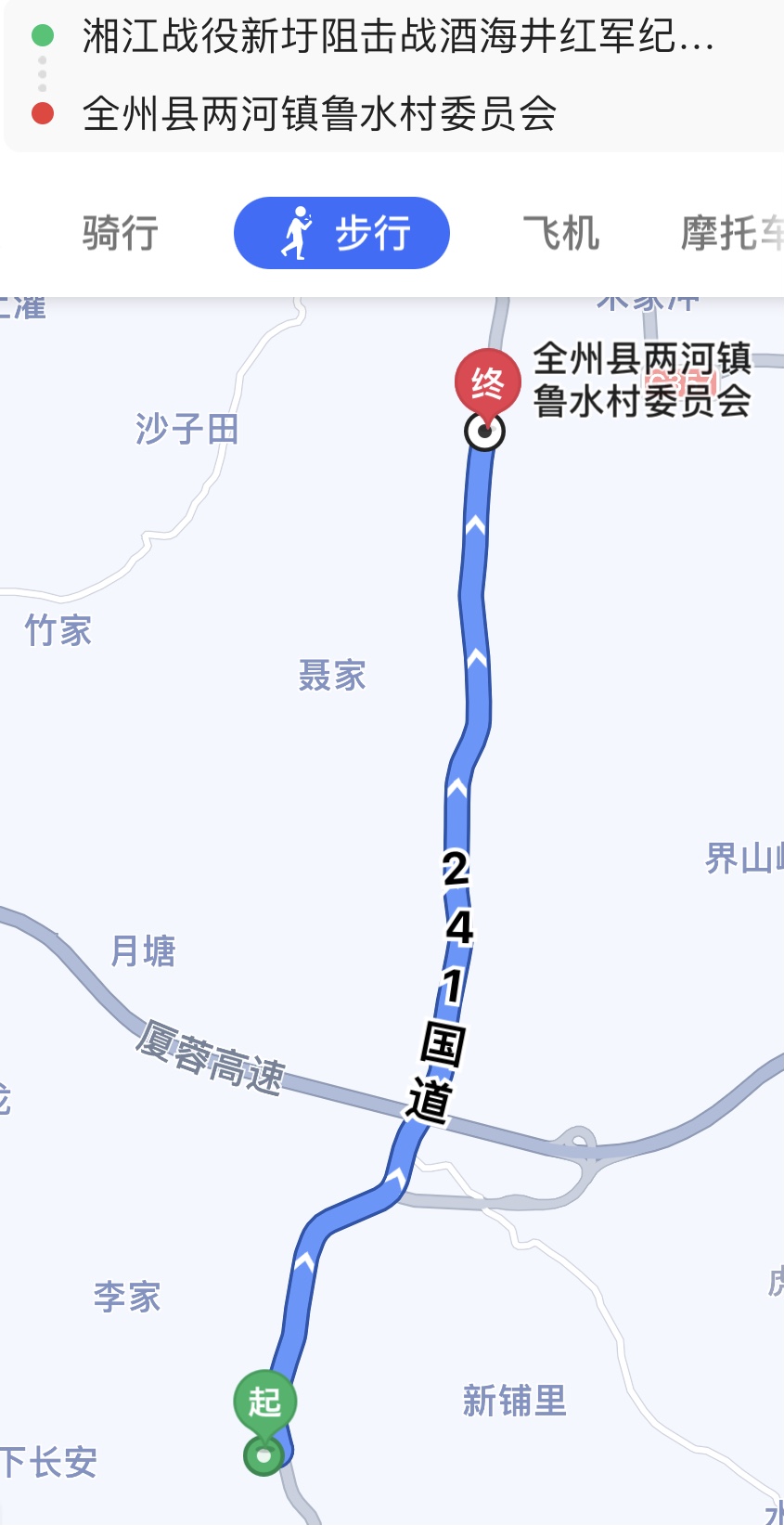
Task: Switch to 摩托车 motorcycle mode
Action: coord(731,233)
